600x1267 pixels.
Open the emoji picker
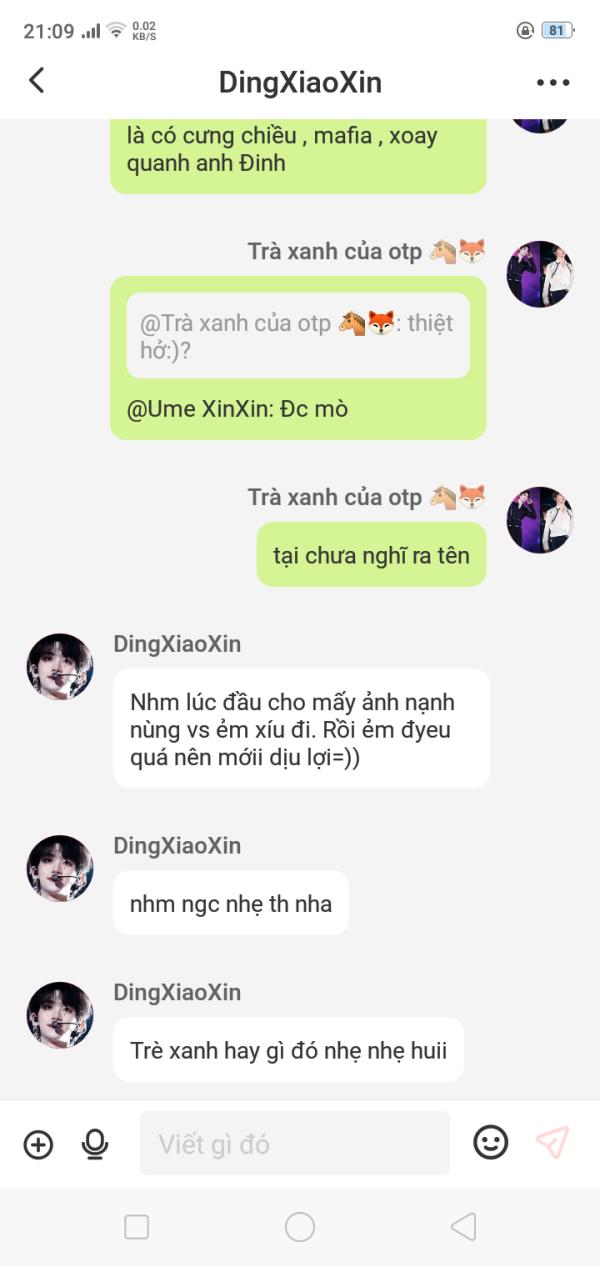[x=490, y=1143]
